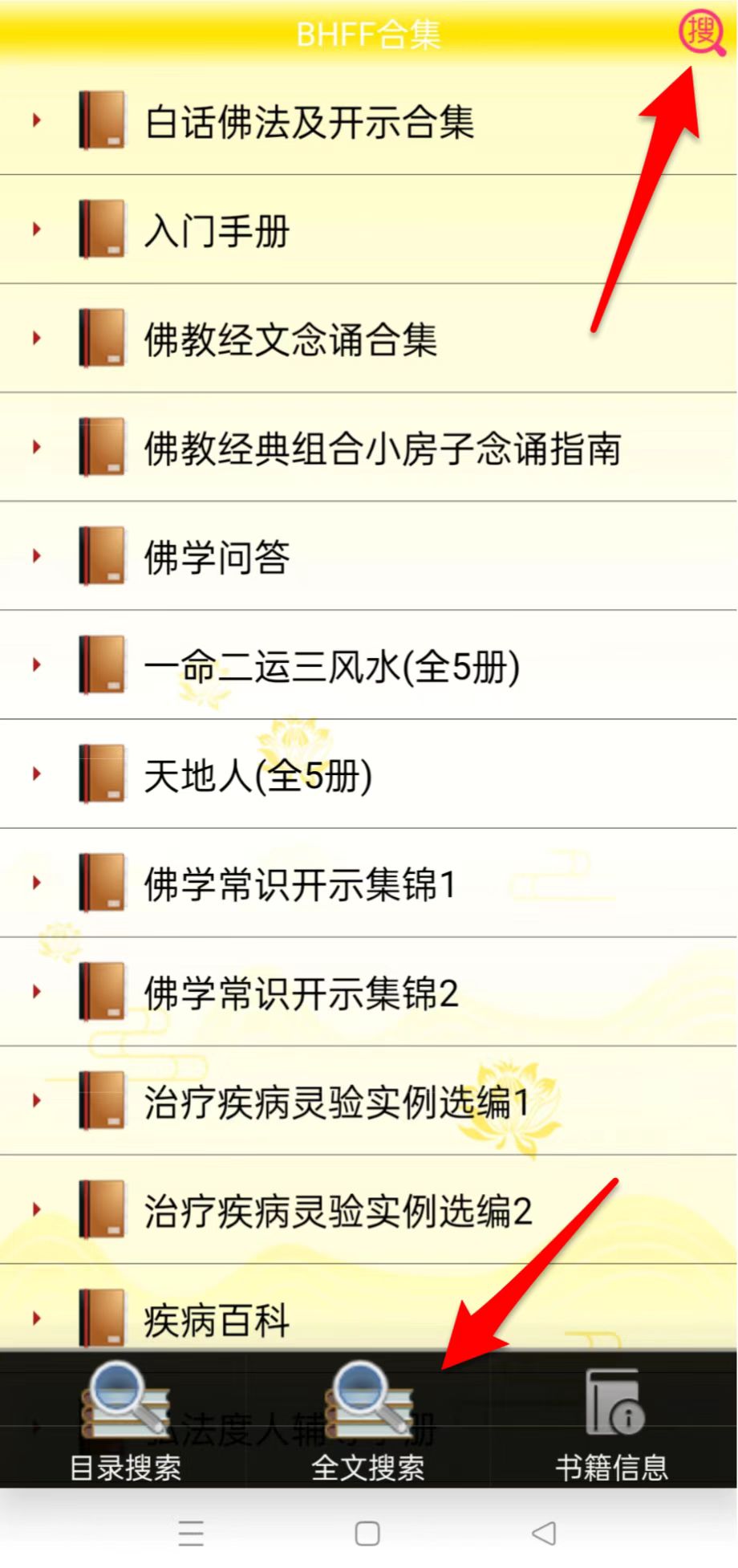Screen dimensions: 738x1568
Task: Open the 入门手册 book
Action: tap(217, 231)
